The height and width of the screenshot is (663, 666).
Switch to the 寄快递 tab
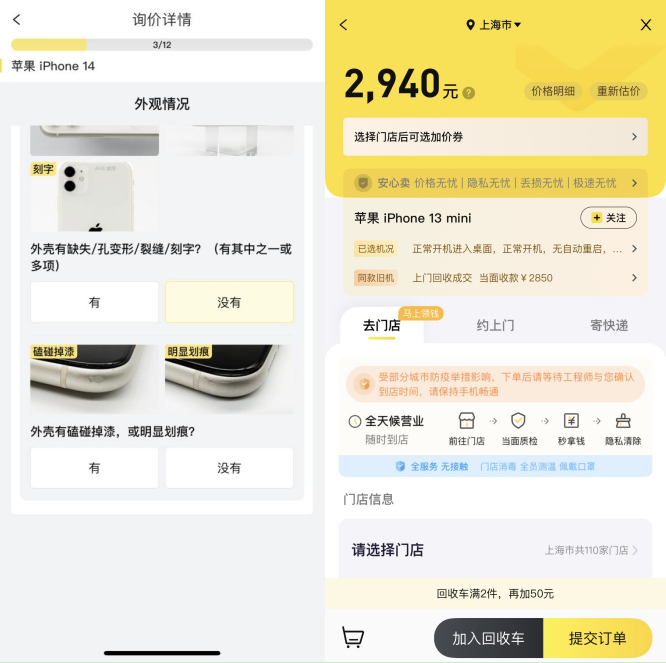pyautogui.click(x=608, y=325)
